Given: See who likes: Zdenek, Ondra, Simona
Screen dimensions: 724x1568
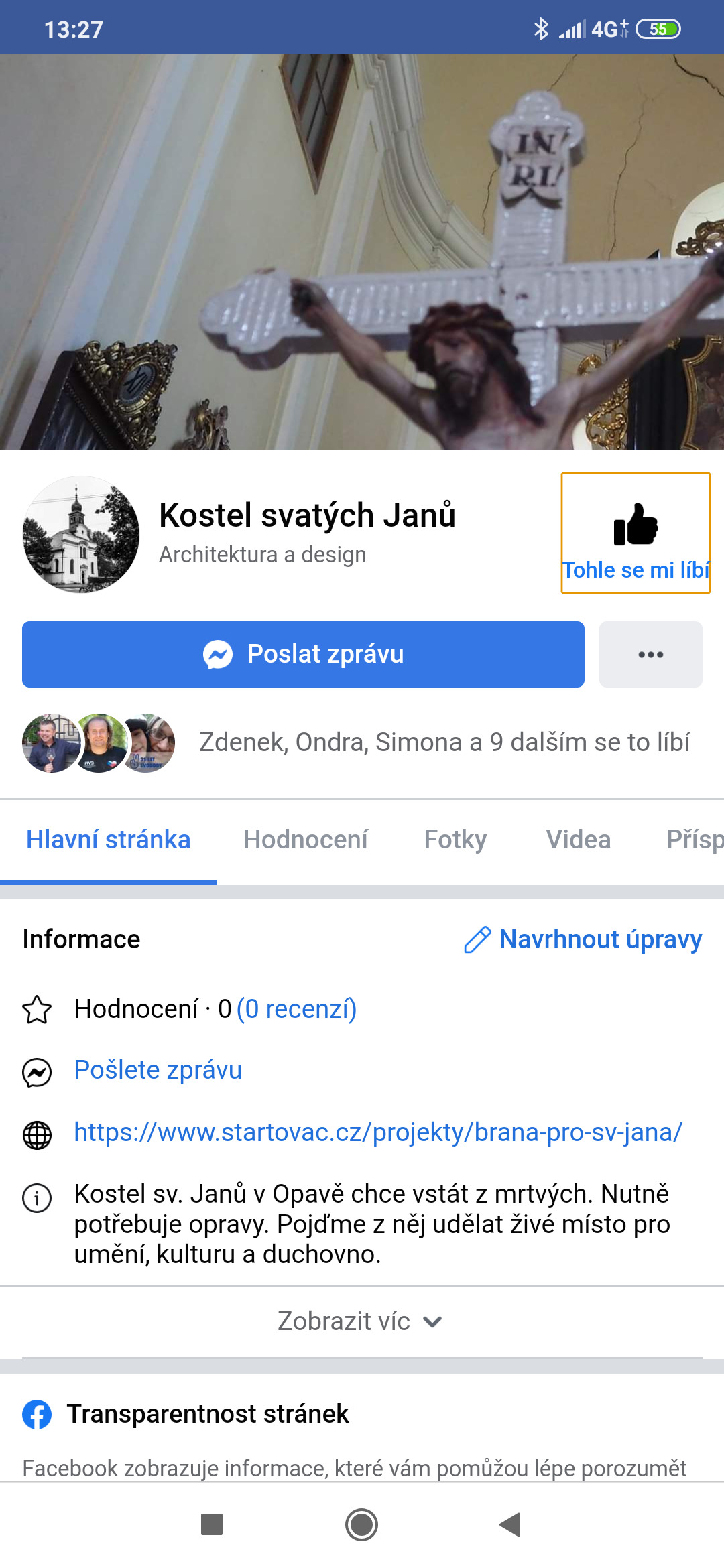Looking at the screenshot, I should [444, 742].
